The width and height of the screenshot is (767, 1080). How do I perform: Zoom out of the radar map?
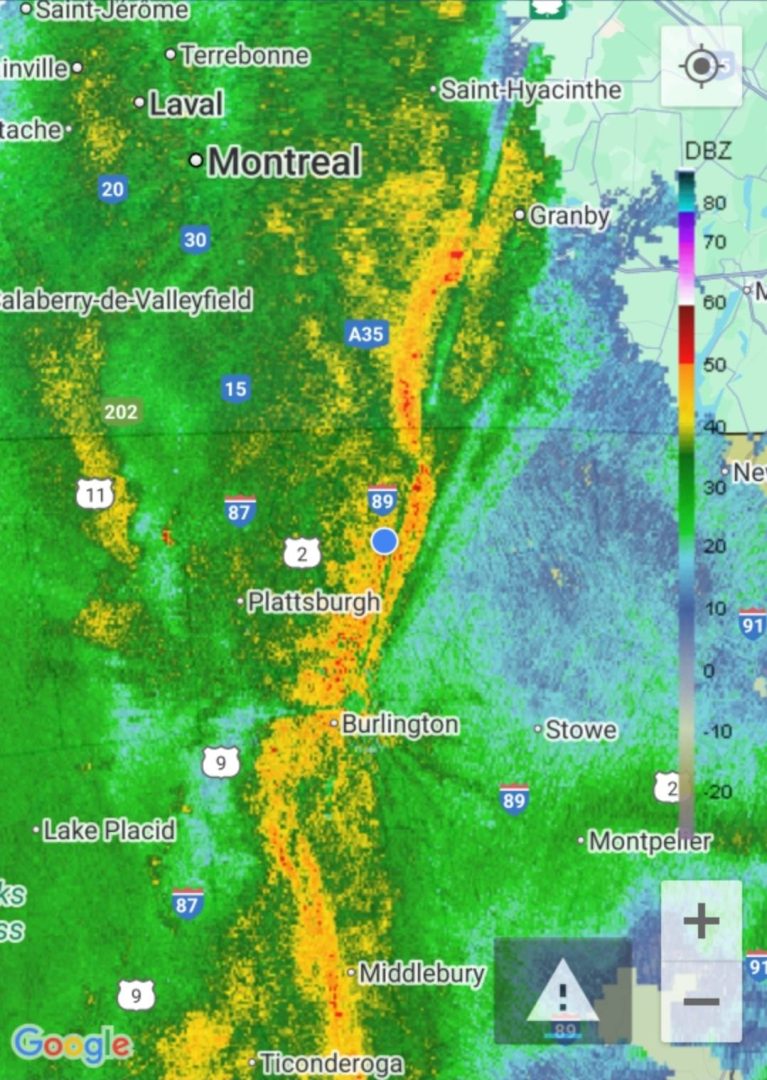click(701, 1001)
